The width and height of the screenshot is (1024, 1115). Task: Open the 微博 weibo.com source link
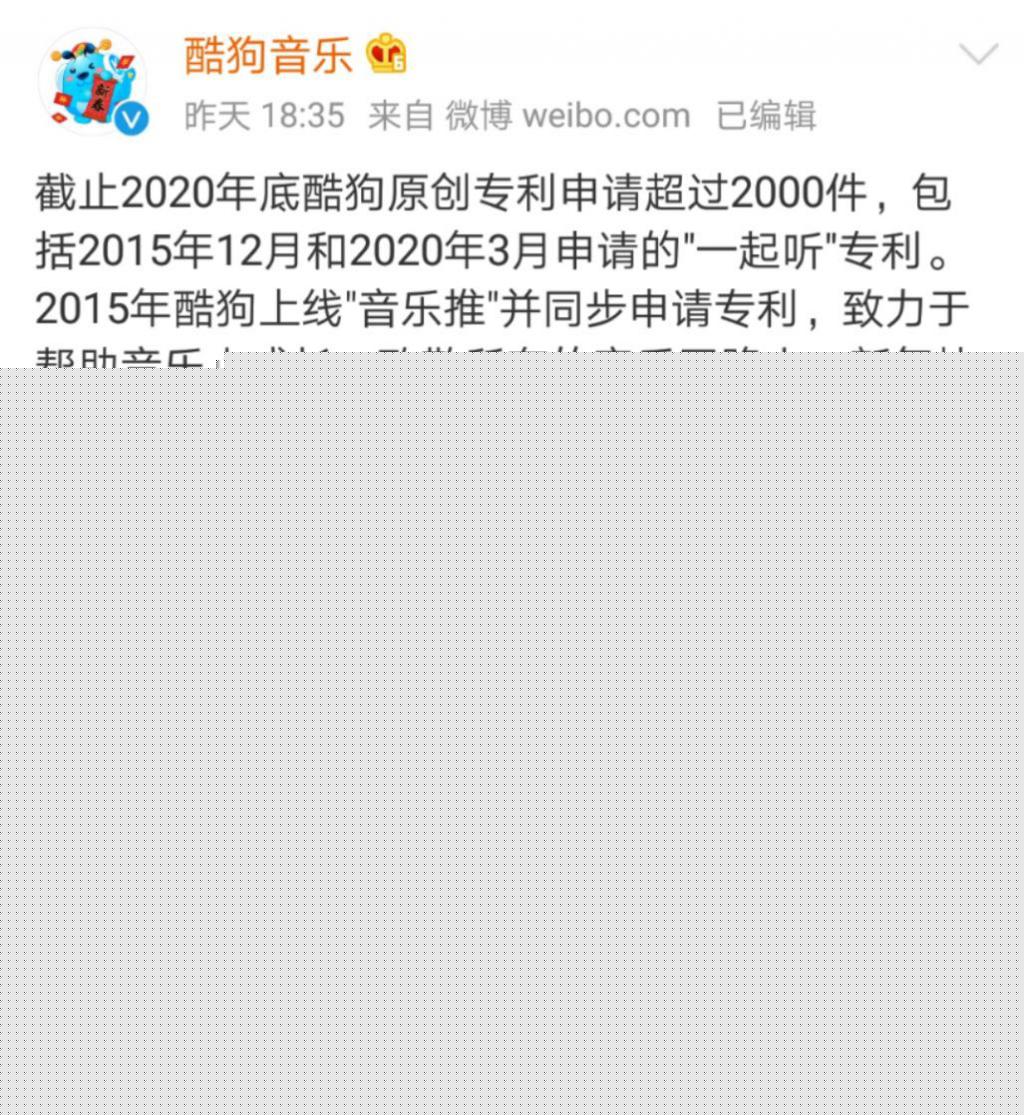click(567, 116)
